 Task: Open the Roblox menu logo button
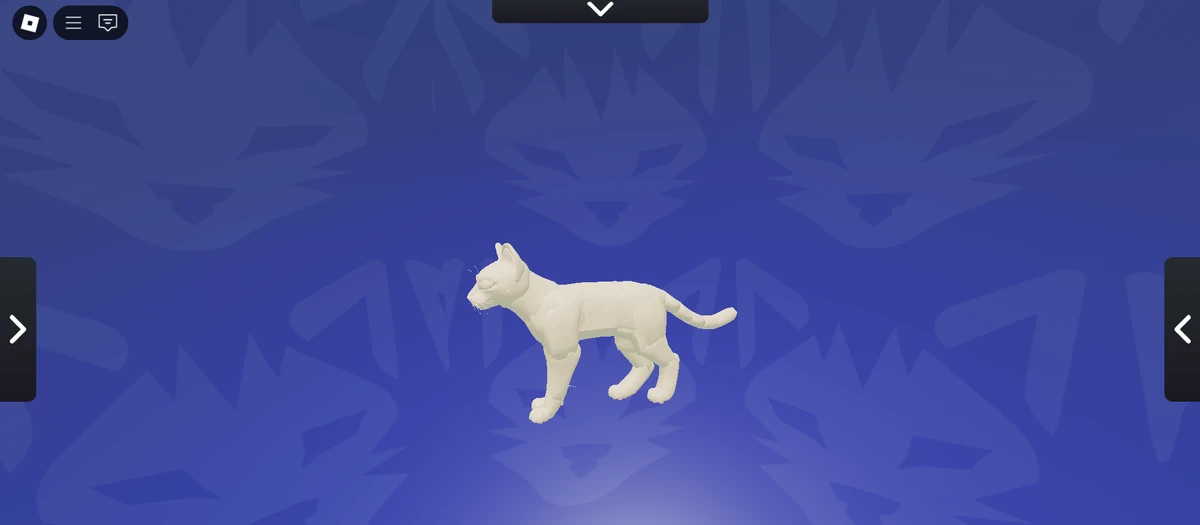[x=30, y=22]
